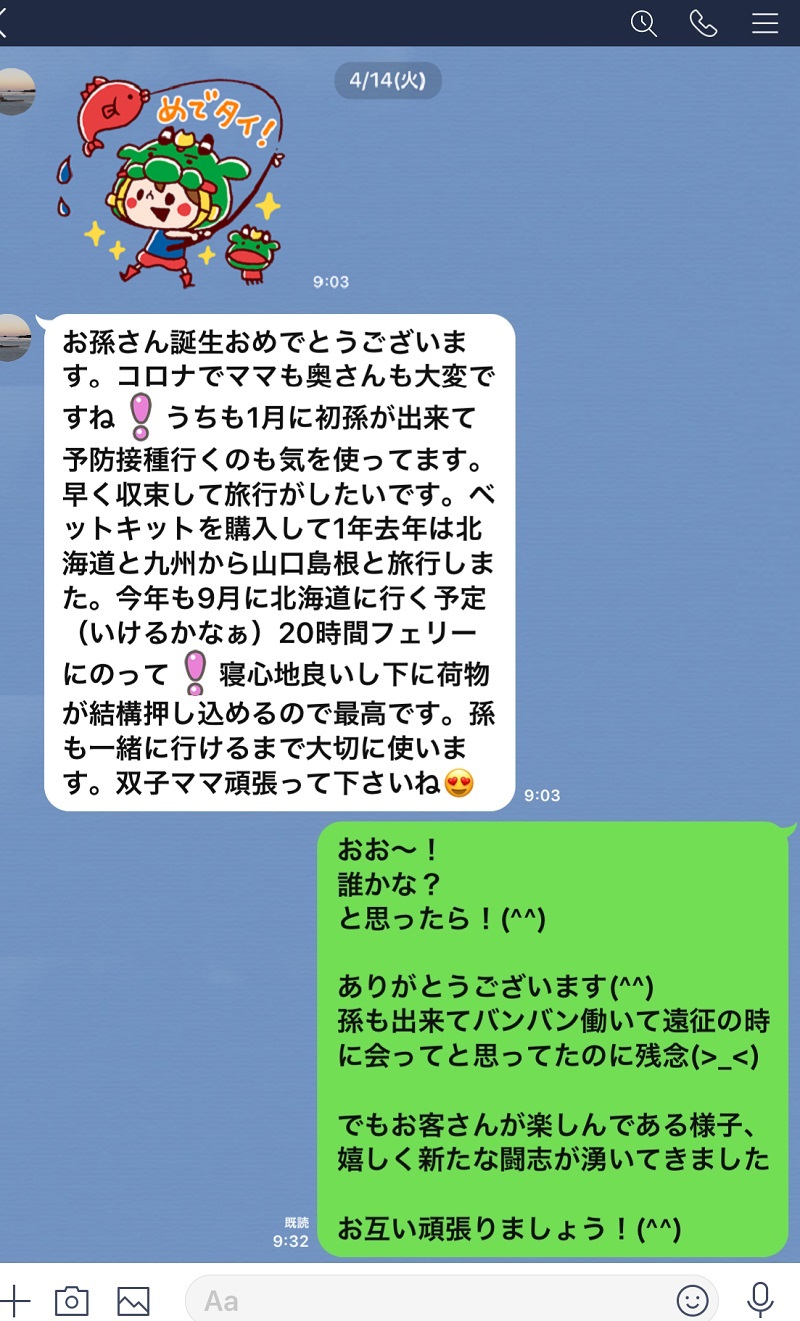Screen dimensions: 800x1321
Task: Search within this conversation
Action: (x=644, y=23)
